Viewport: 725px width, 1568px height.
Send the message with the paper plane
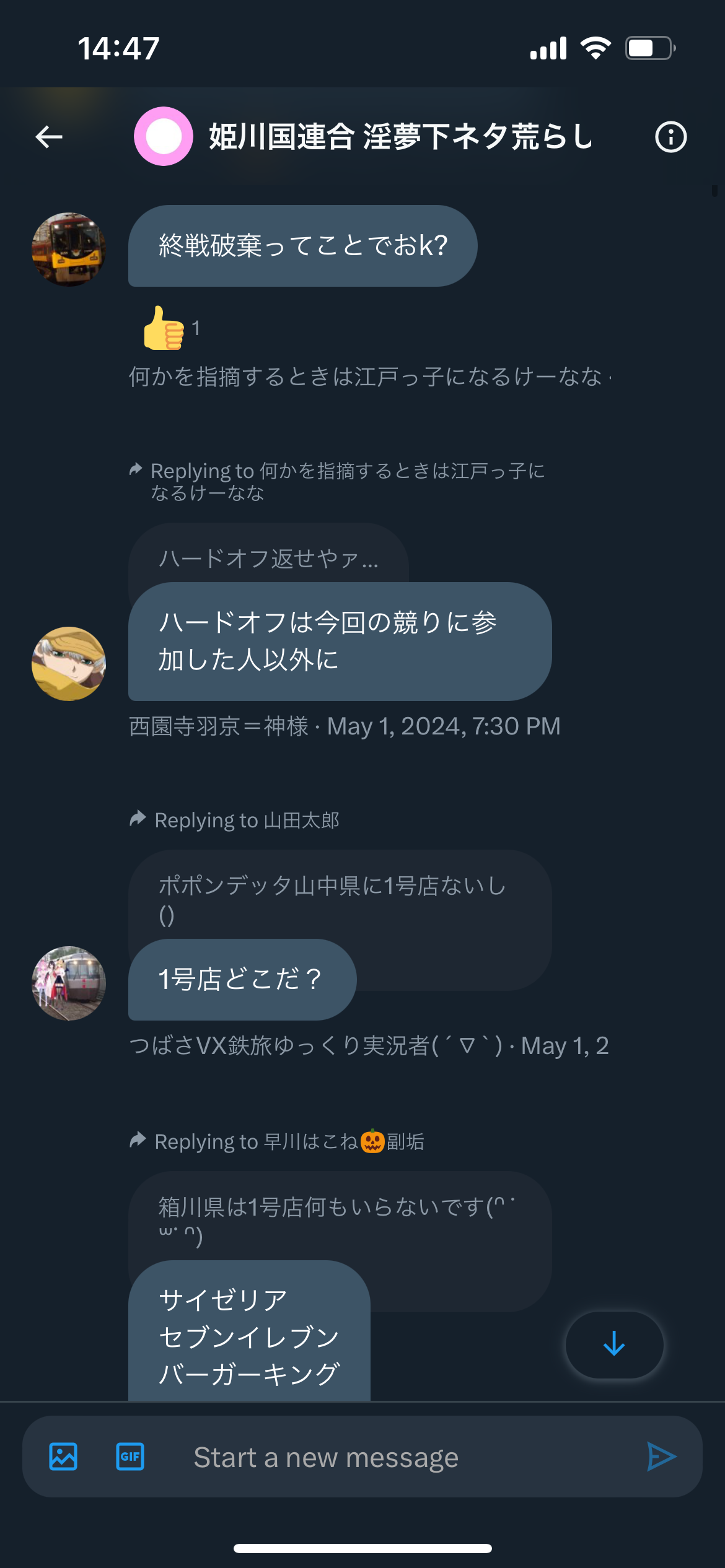pos(661,1457)
